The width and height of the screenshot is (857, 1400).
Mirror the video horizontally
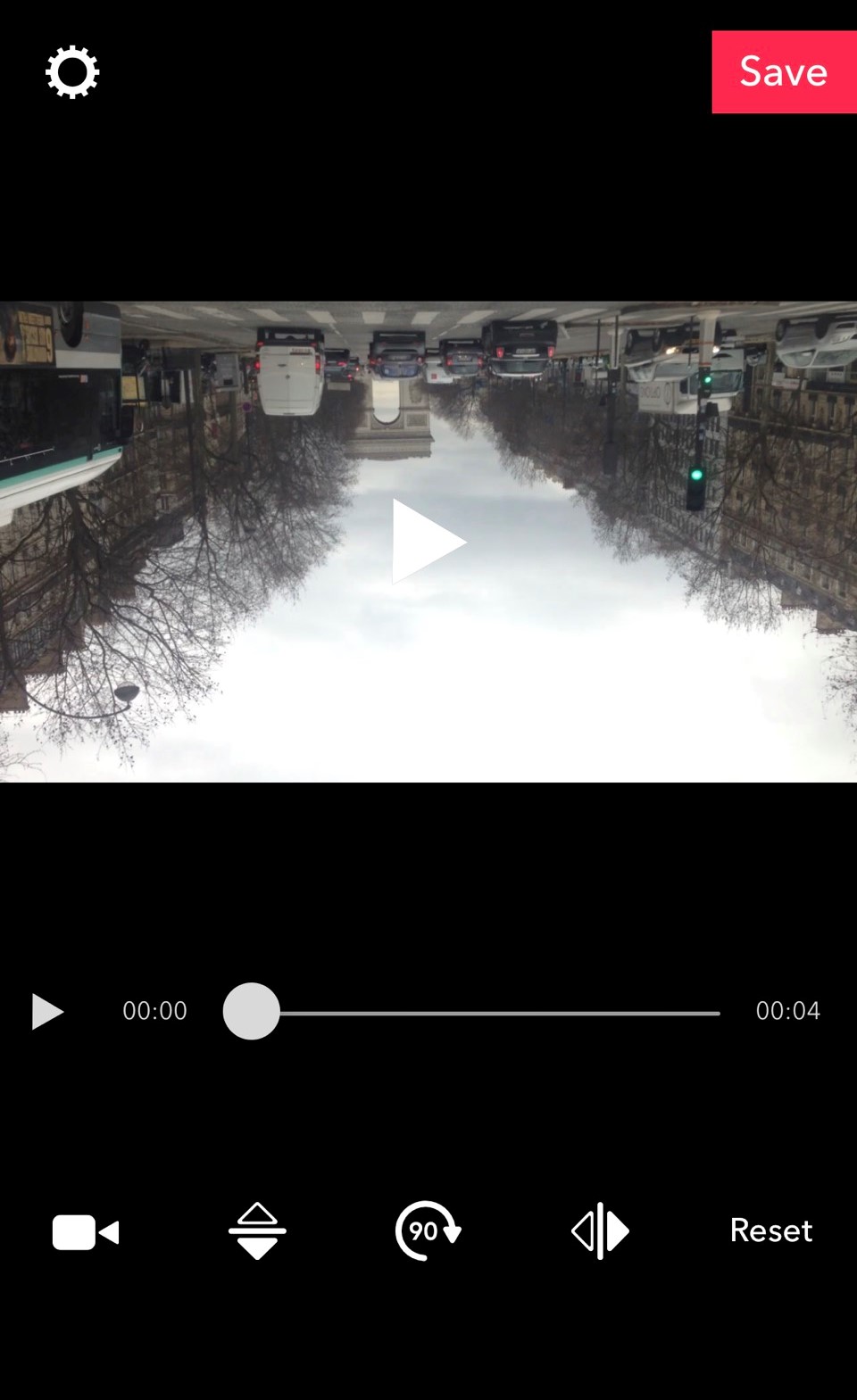[x=600, y=1230]
